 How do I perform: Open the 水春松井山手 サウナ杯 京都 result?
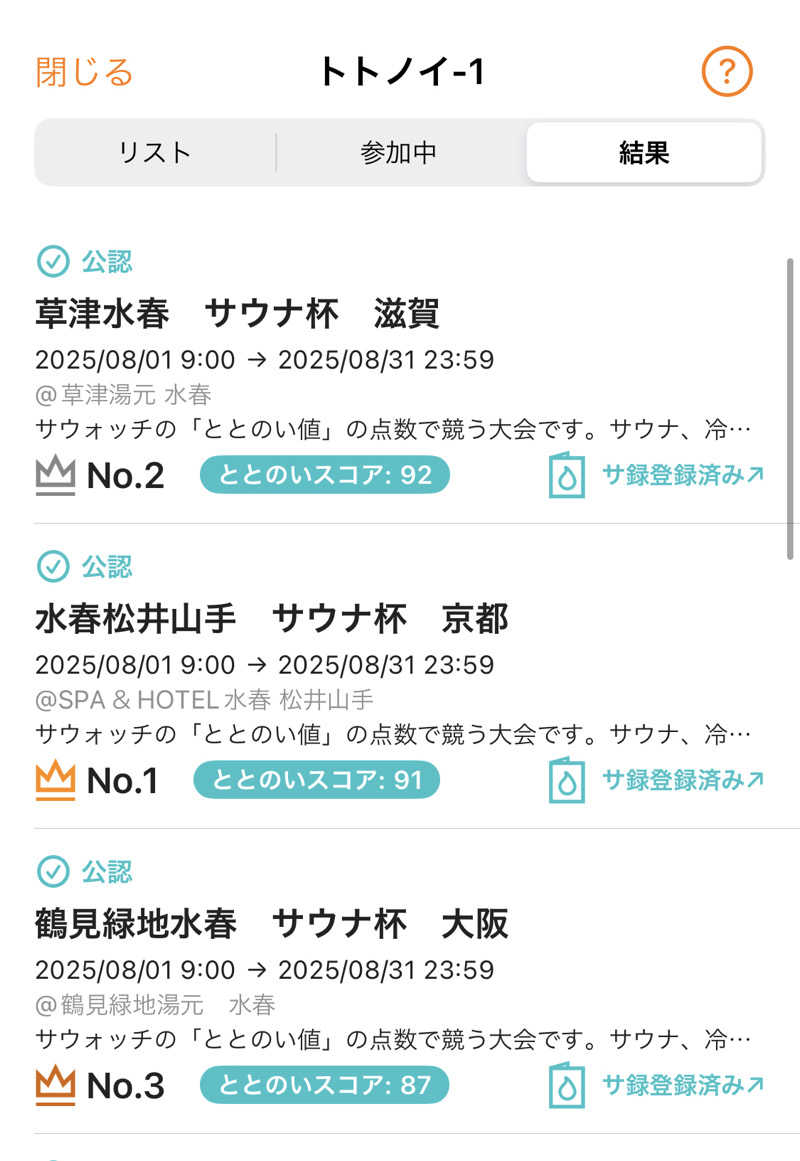pos(272,619)
